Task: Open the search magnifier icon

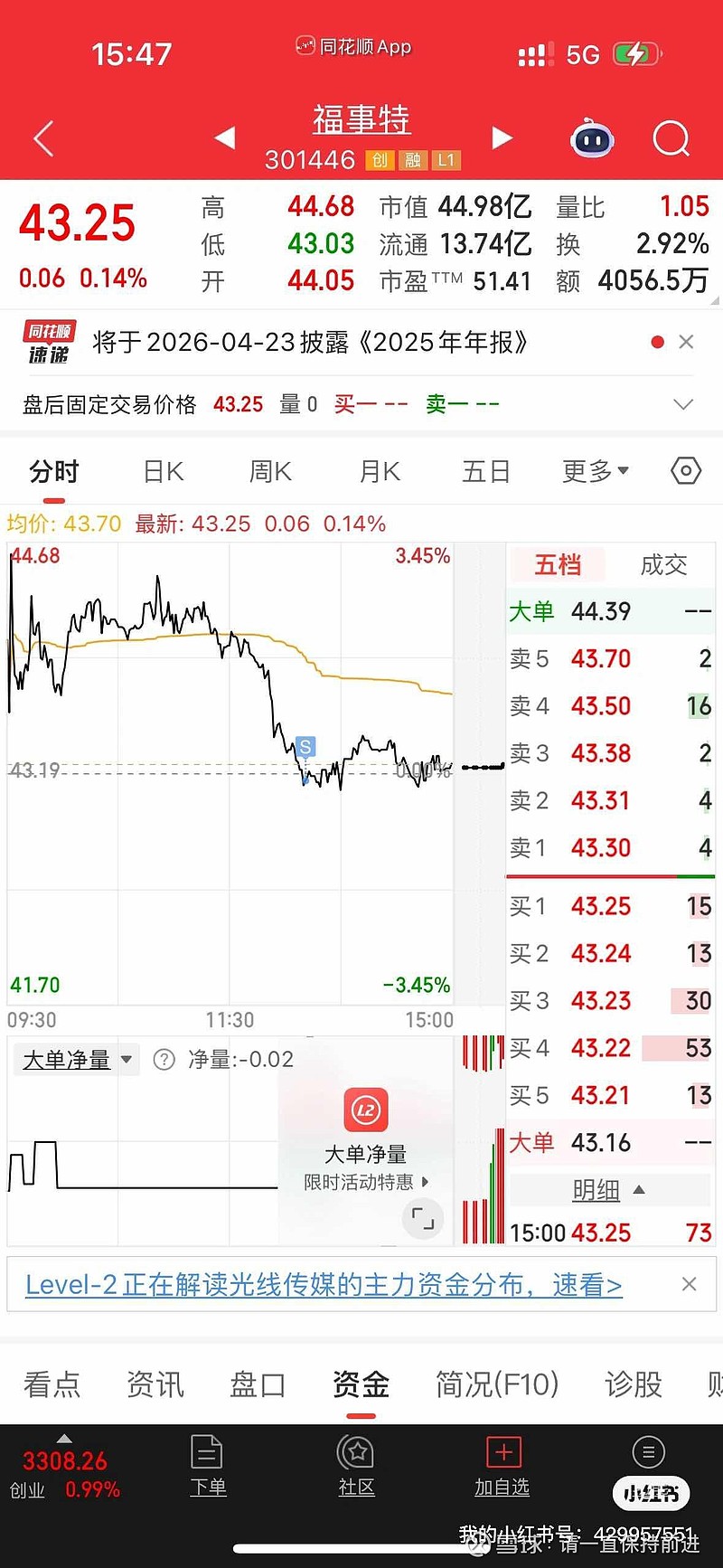Action: click(671, 137)
